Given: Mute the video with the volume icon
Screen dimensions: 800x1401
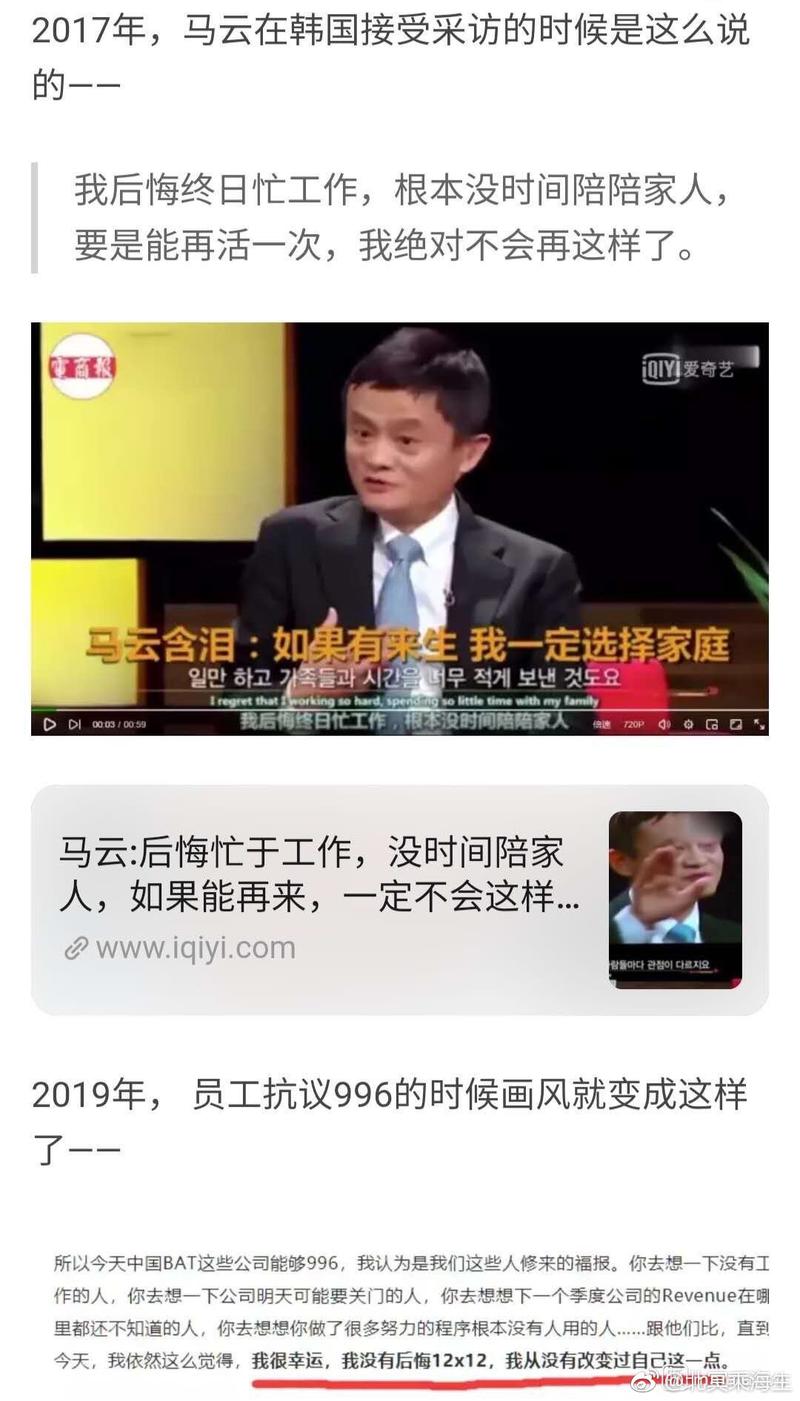Looking at the screenshot, I should coord(664,724).
